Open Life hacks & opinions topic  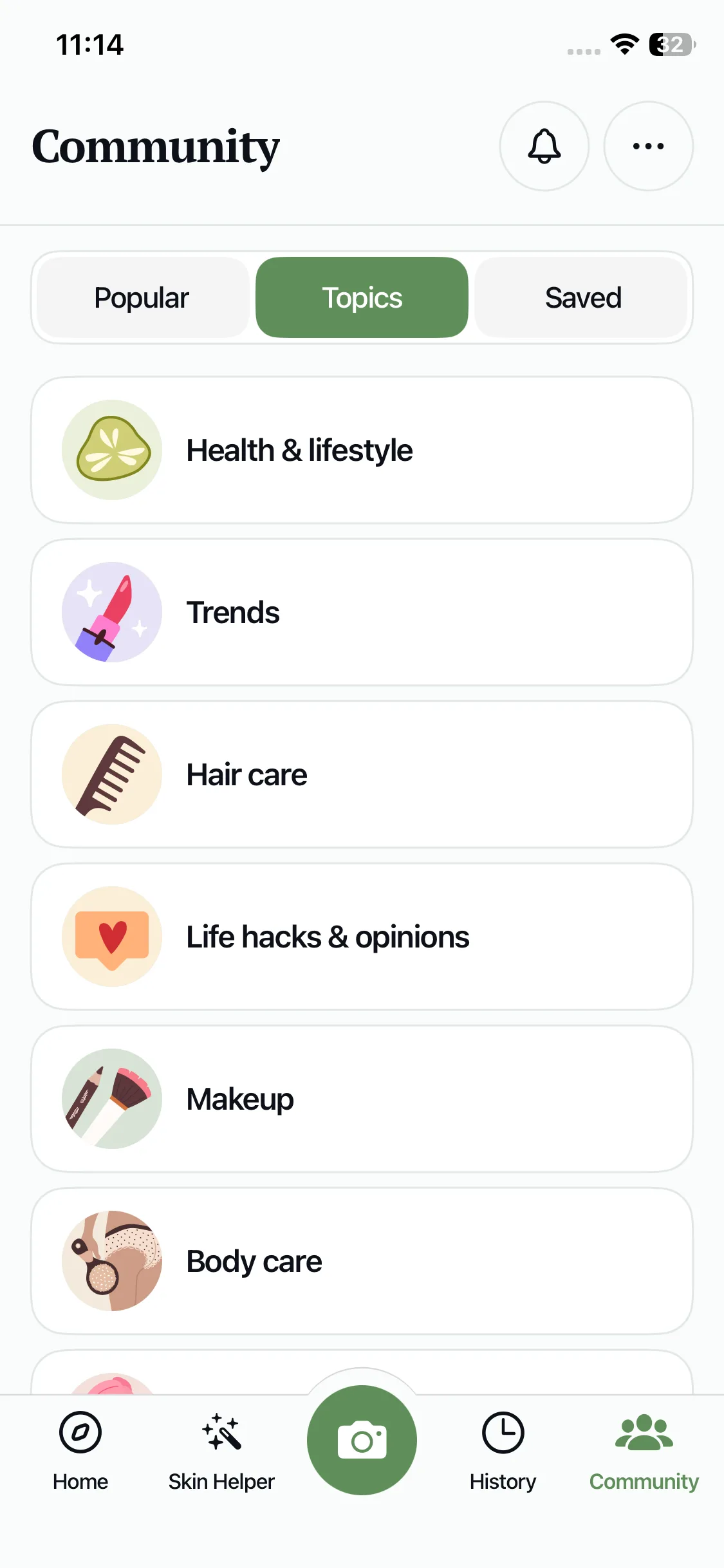tap(362, 937)
